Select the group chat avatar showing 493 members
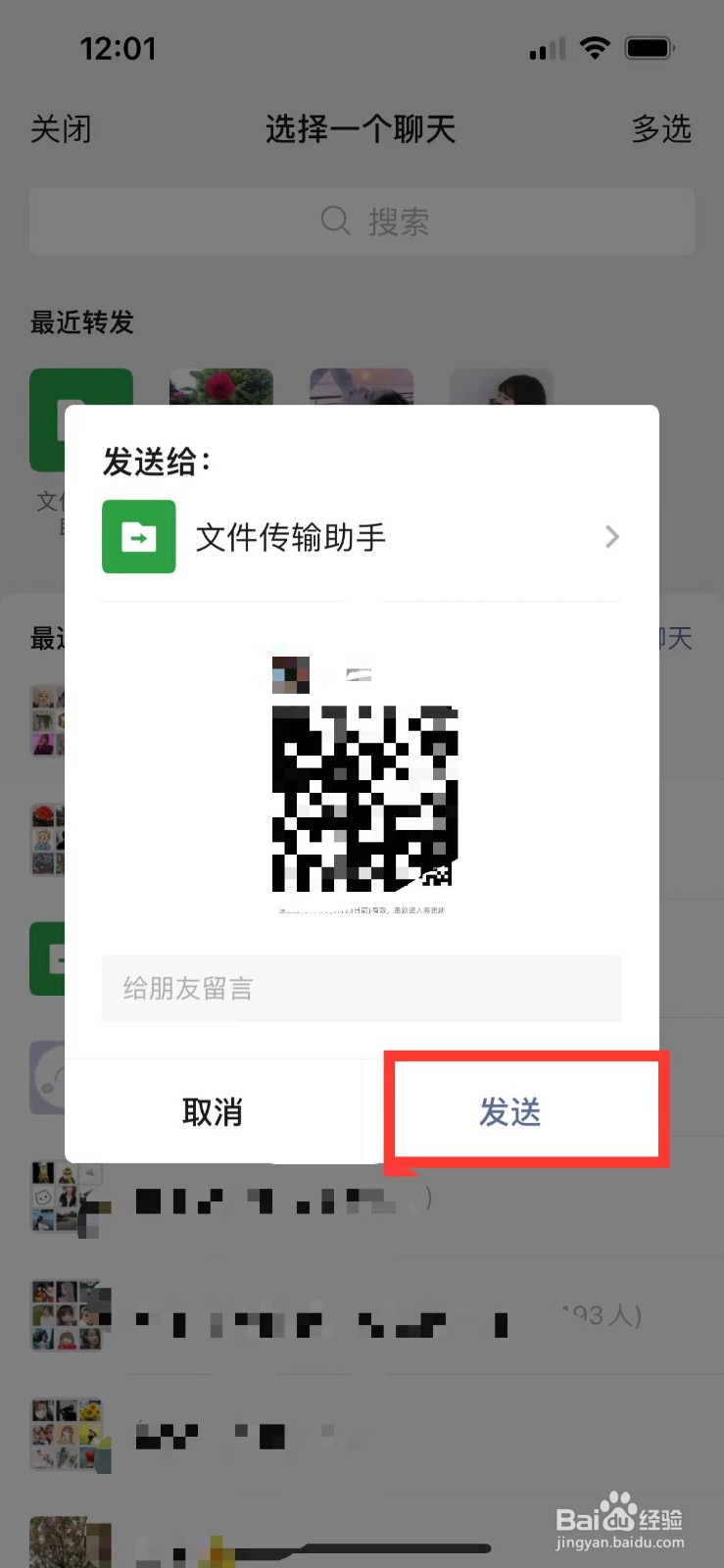Image resolution: width=724 pixels, height=1568 pixels. 71,1313
